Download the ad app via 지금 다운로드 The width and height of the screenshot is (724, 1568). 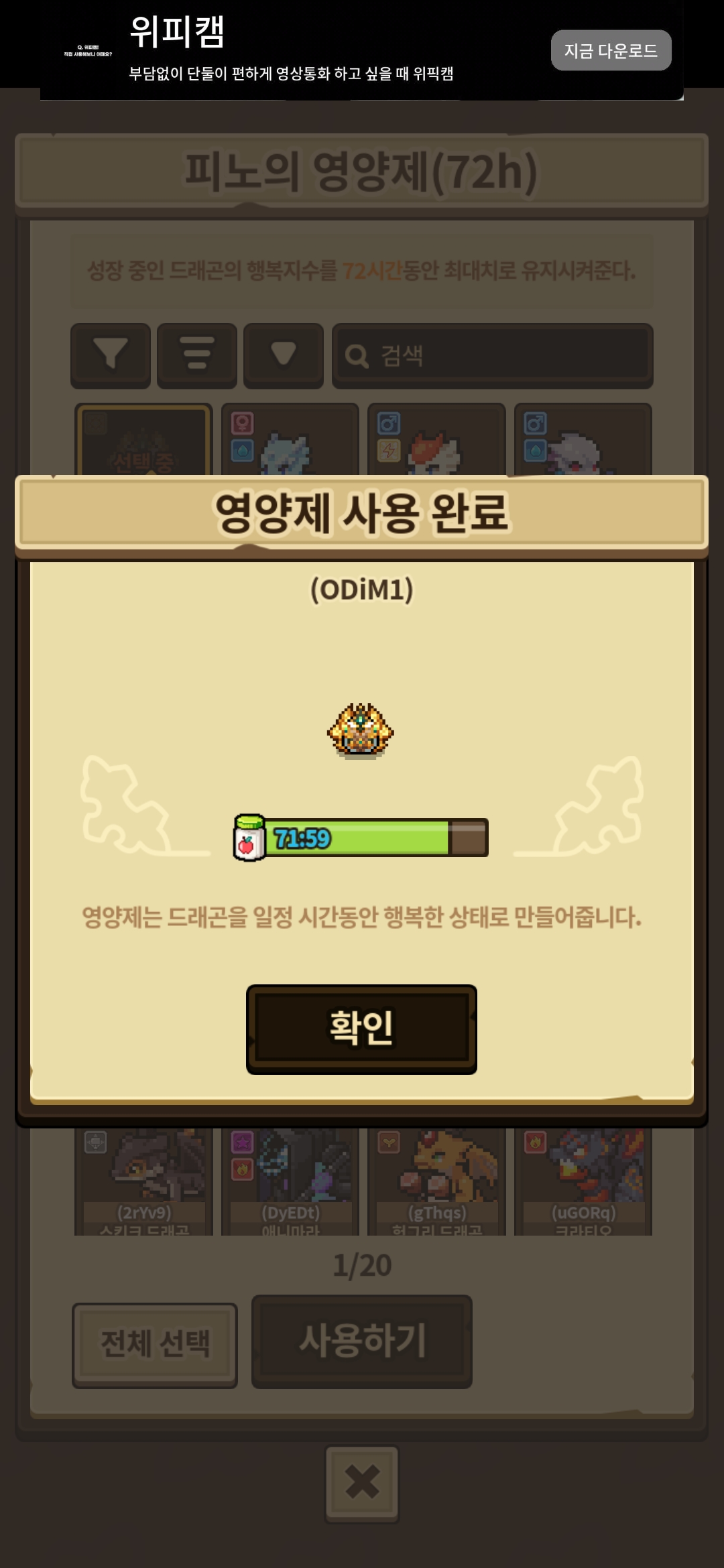(x=611, y=50)
